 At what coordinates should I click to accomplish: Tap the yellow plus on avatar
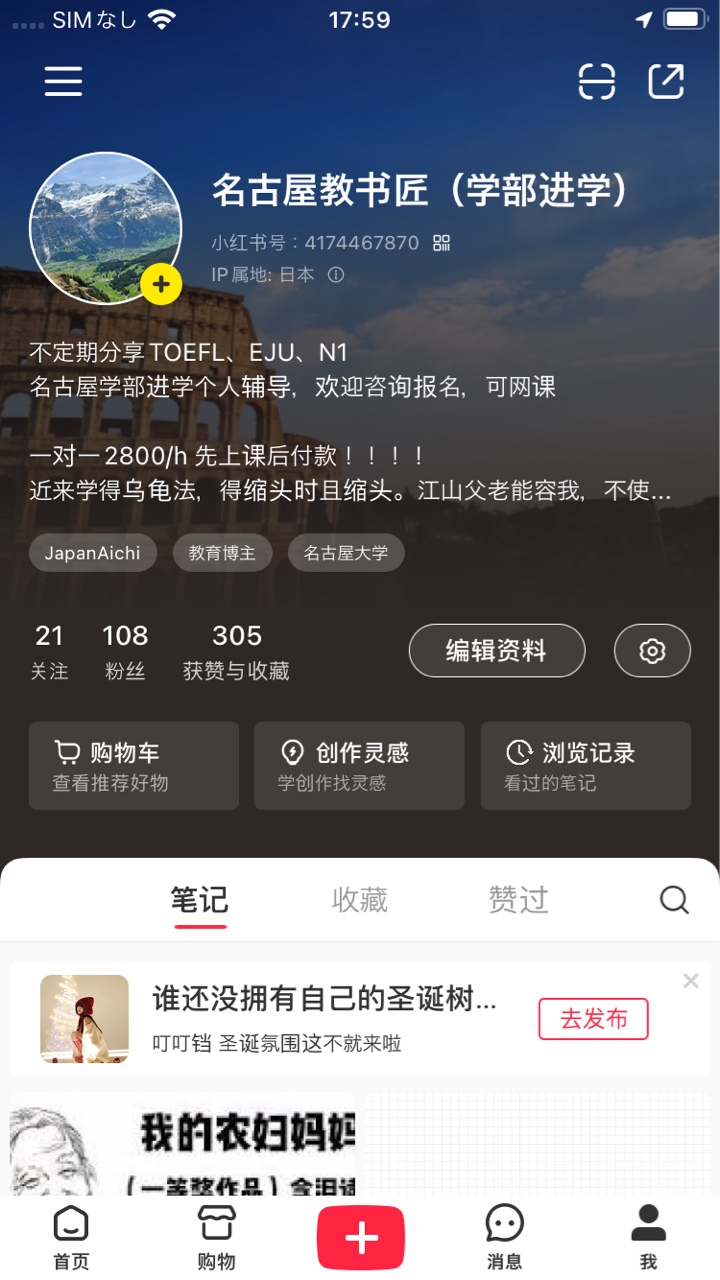point(161,285)
